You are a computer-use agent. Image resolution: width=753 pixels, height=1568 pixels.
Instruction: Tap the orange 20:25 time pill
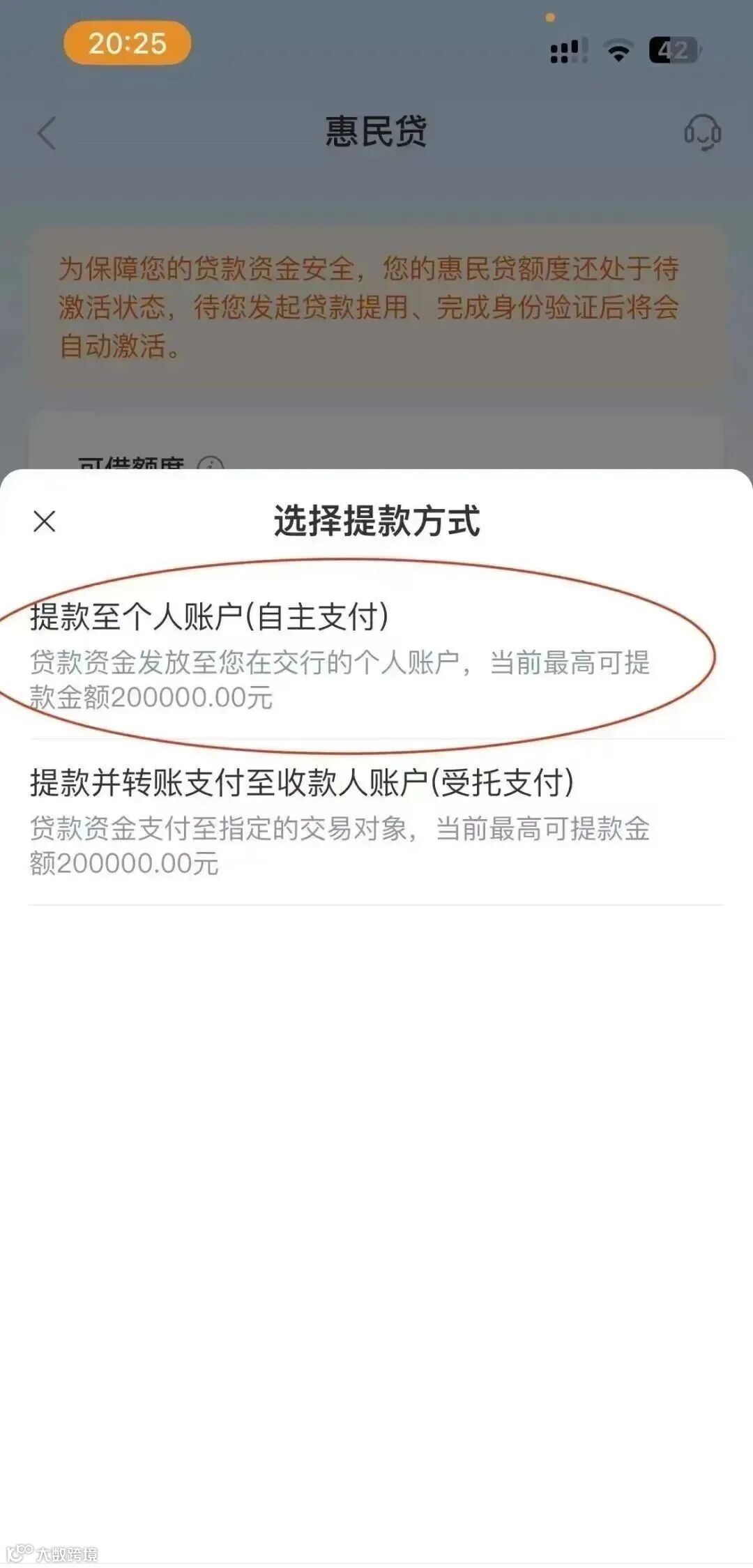(125, 45)
